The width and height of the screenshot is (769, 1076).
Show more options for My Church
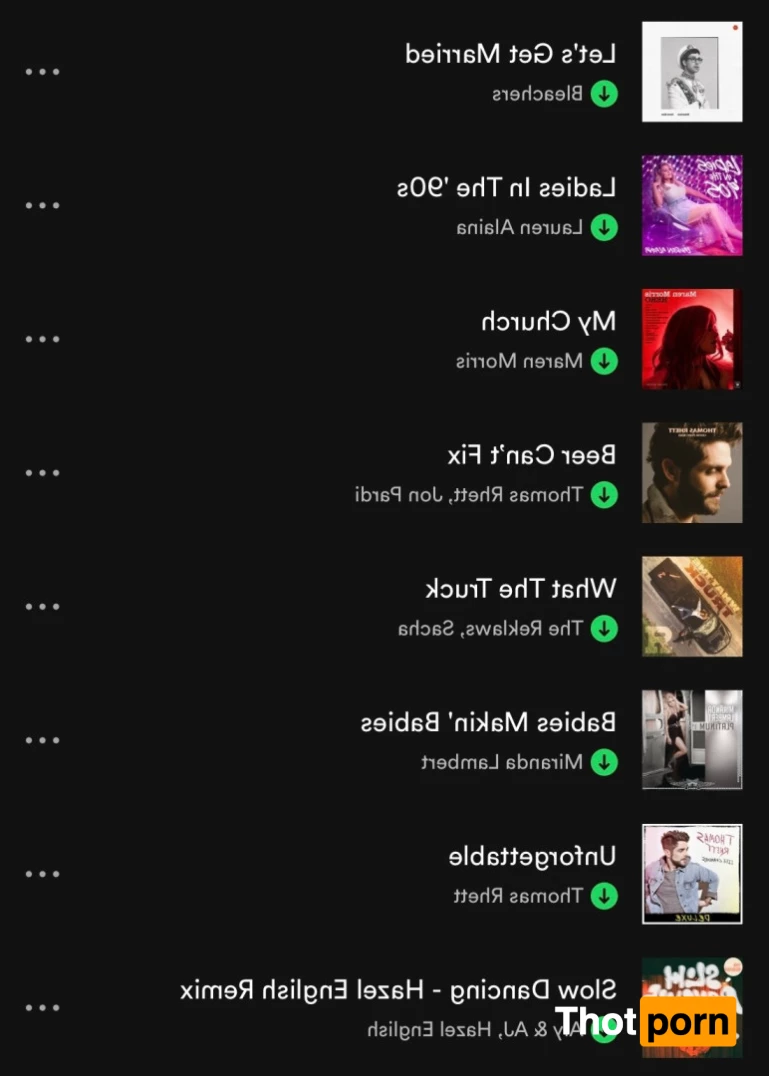[x=43, y=339]
